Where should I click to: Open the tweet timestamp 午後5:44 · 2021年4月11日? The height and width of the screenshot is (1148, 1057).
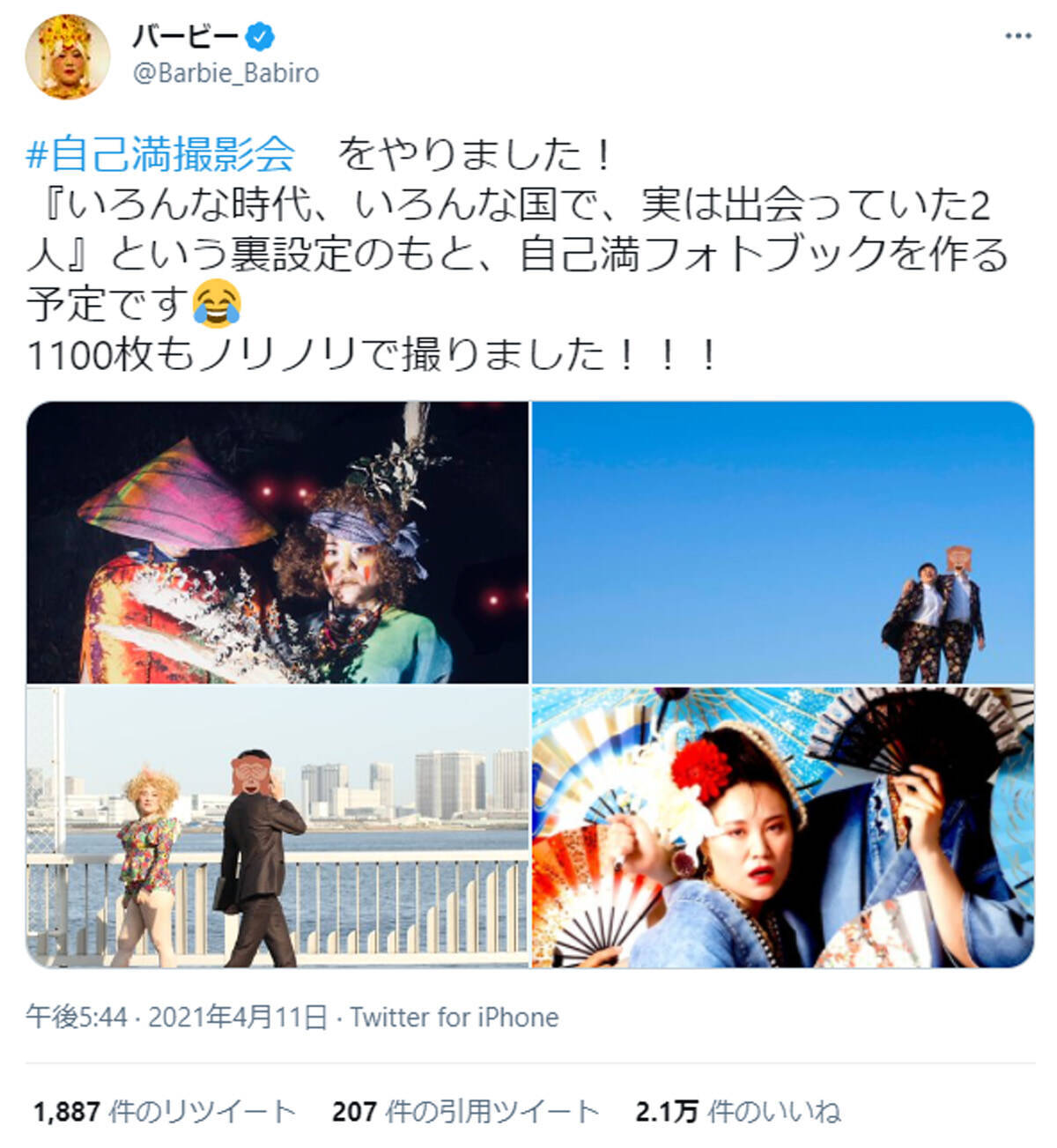tap(176, 1018)
